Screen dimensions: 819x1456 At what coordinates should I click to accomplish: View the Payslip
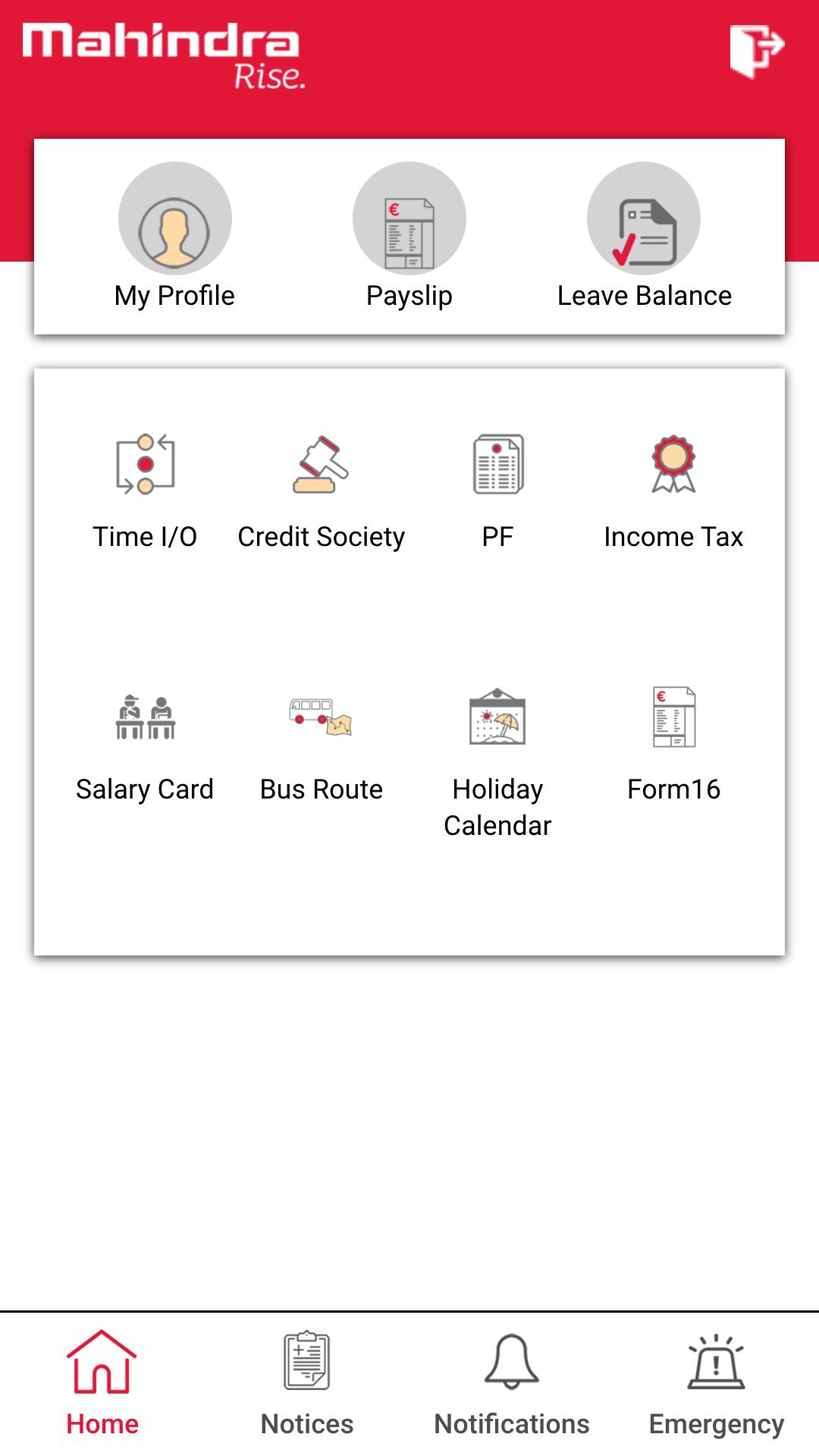pos(409,236)
